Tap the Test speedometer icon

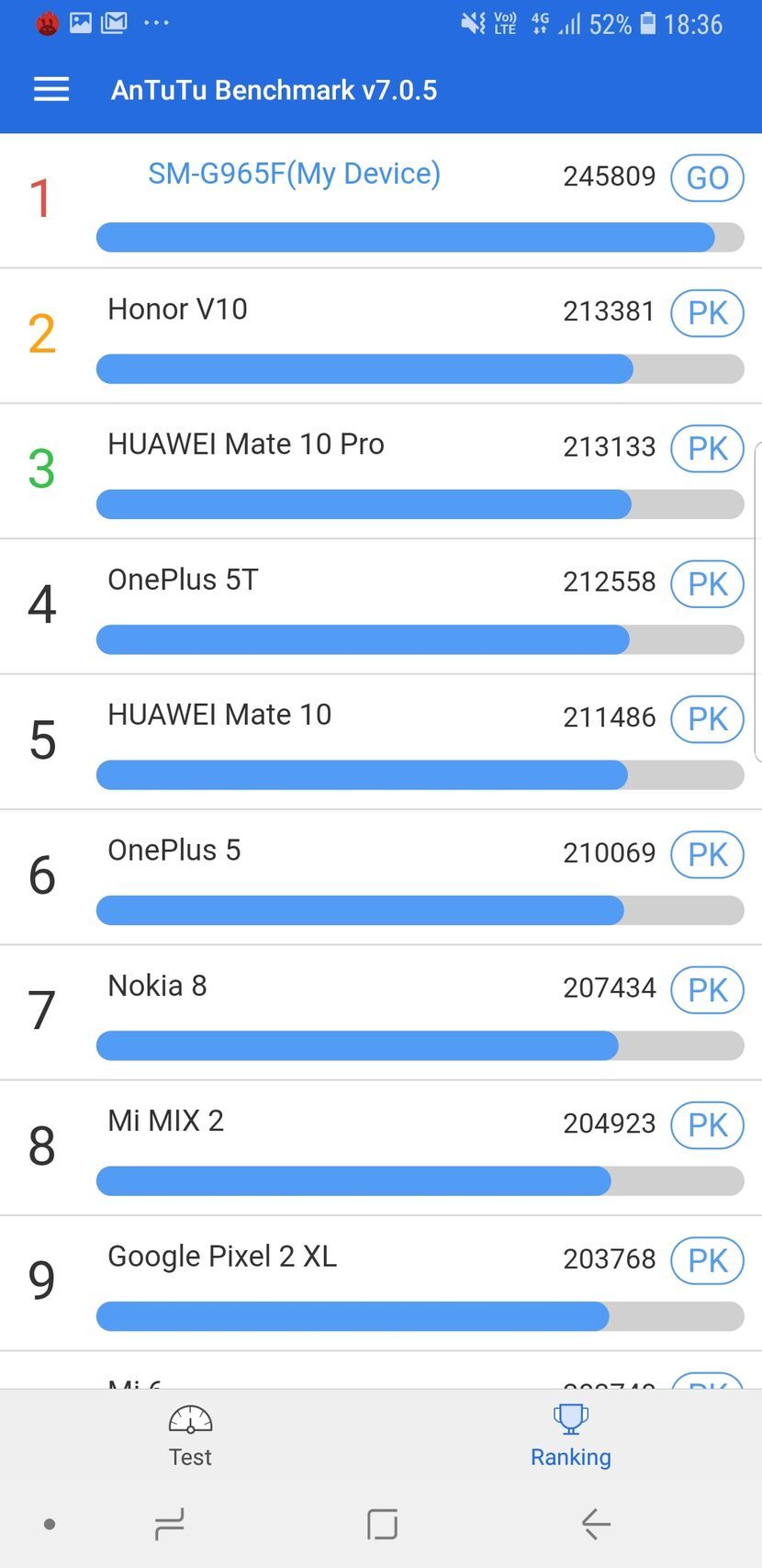pos(189,1419)
